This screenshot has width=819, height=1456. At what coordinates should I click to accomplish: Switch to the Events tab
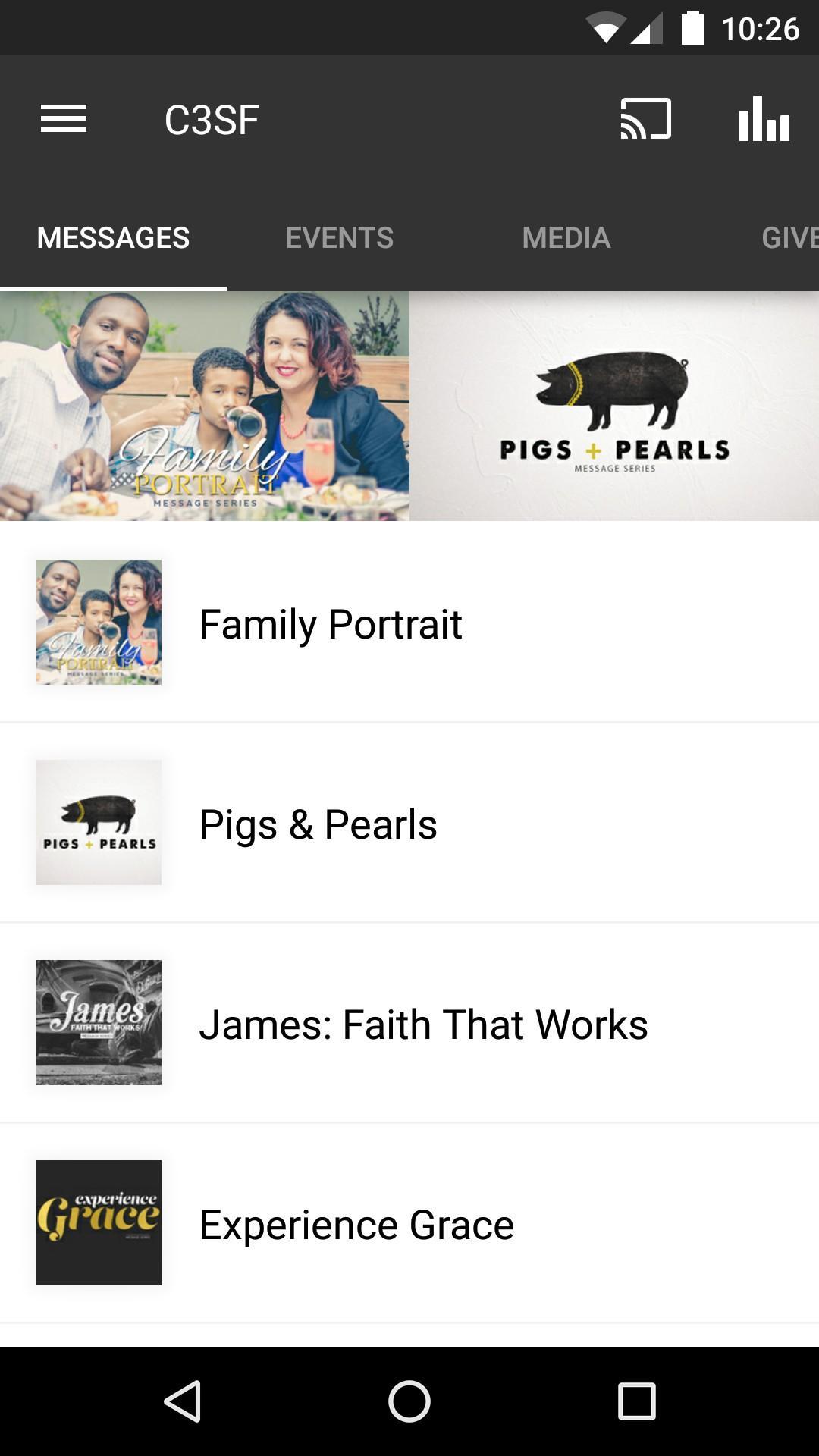pyautogui.click(x=339, y=238)
